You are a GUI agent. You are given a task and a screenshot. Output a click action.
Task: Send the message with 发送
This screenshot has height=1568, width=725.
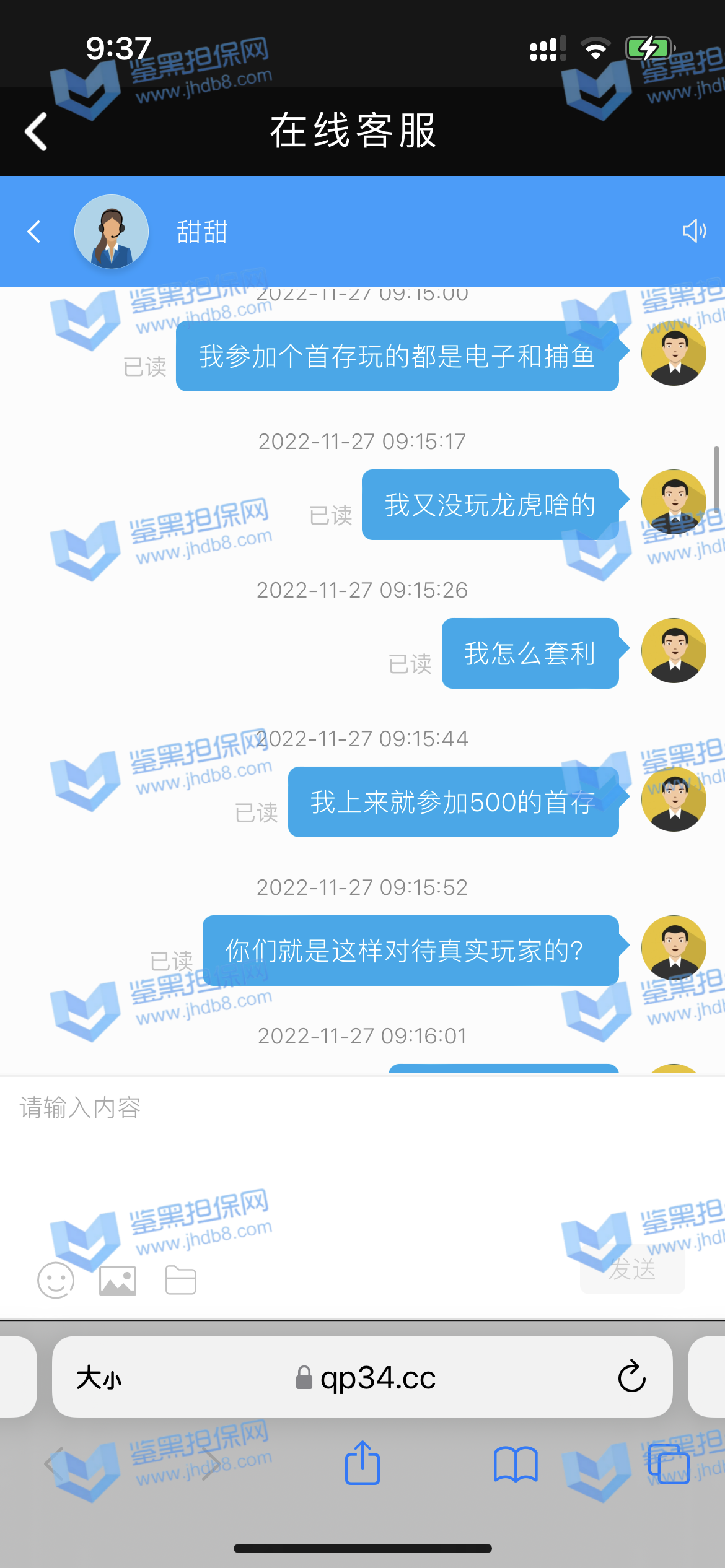tap(632, 1270)
